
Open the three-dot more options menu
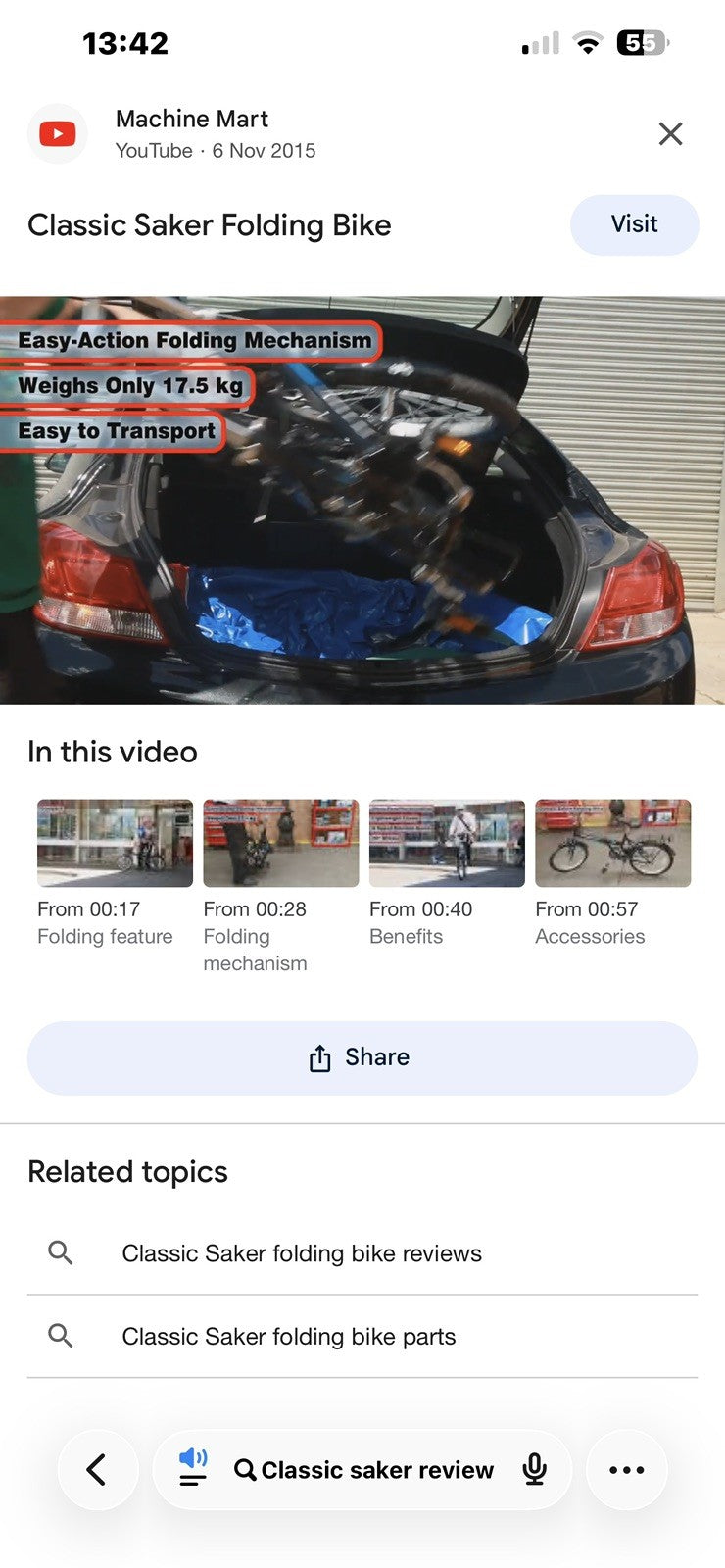pos(627,1469)
